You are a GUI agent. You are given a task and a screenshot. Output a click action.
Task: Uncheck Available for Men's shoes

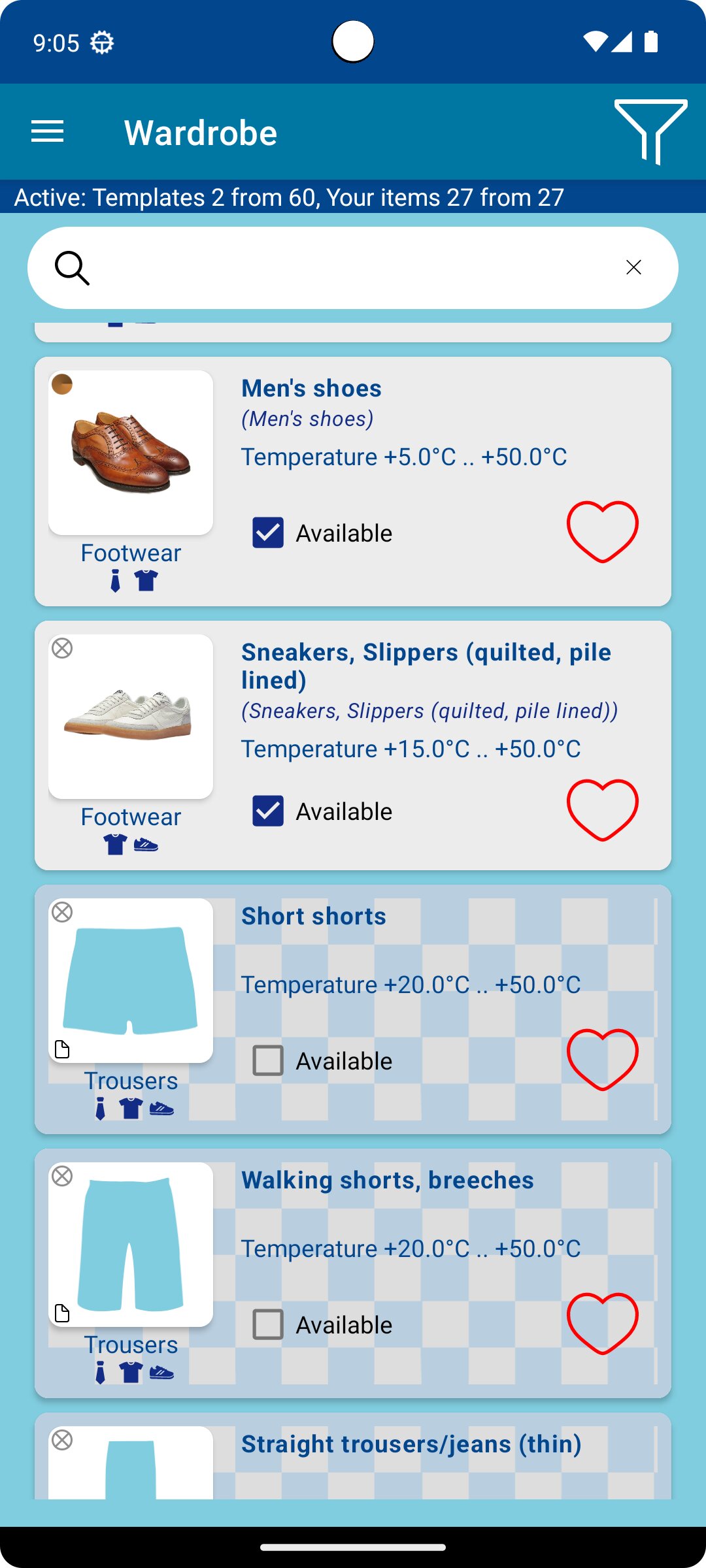click(268, 533)
